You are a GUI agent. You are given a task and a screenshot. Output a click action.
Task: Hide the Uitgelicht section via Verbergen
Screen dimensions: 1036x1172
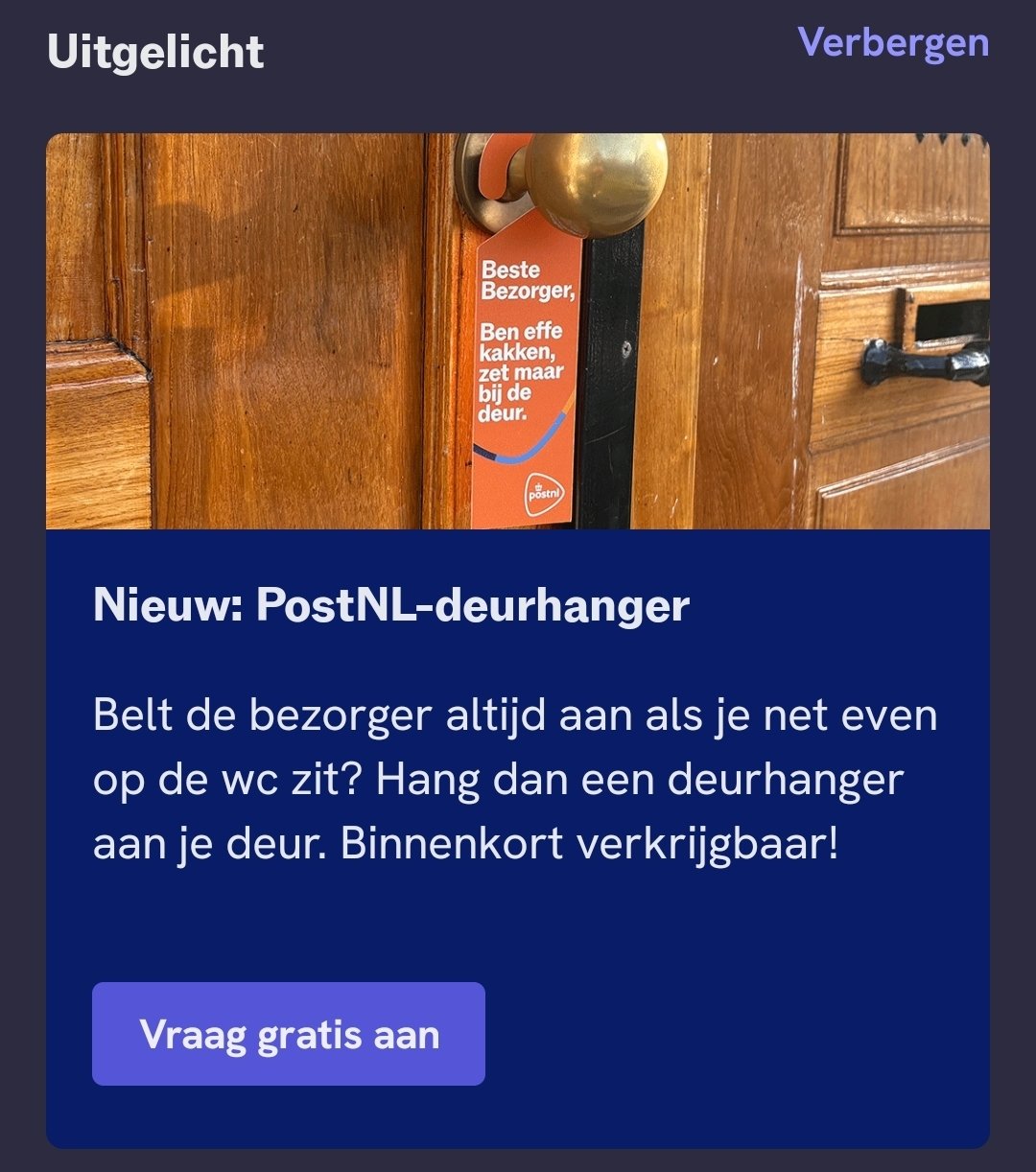(892, 43)
